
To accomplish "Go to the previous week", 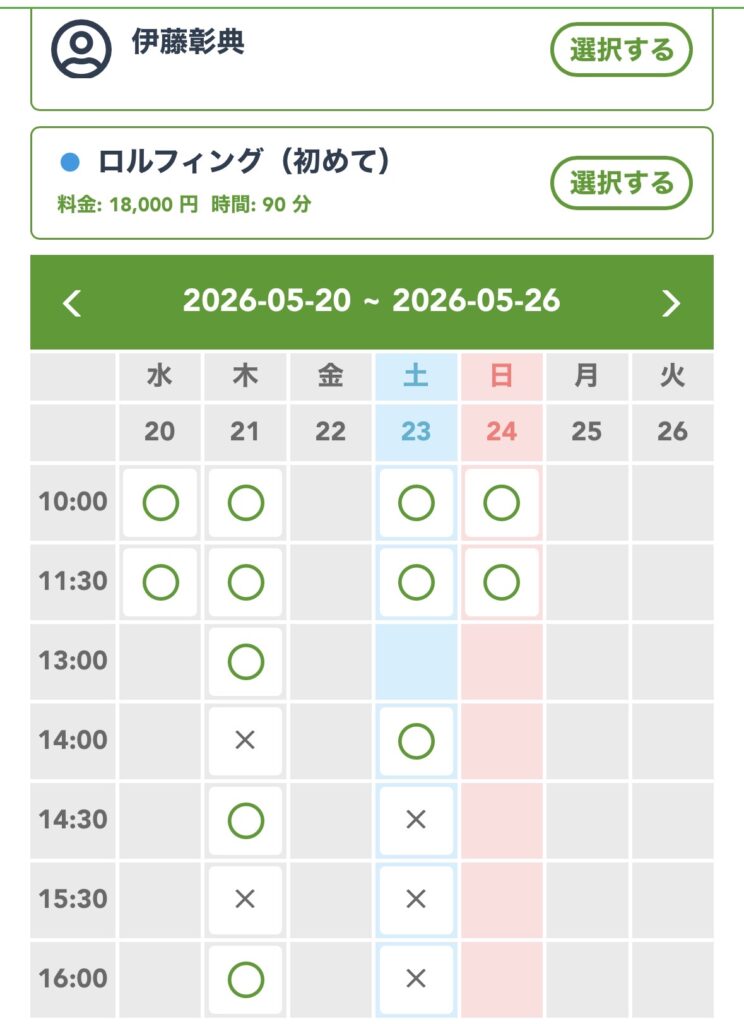I will click(72, 303).
